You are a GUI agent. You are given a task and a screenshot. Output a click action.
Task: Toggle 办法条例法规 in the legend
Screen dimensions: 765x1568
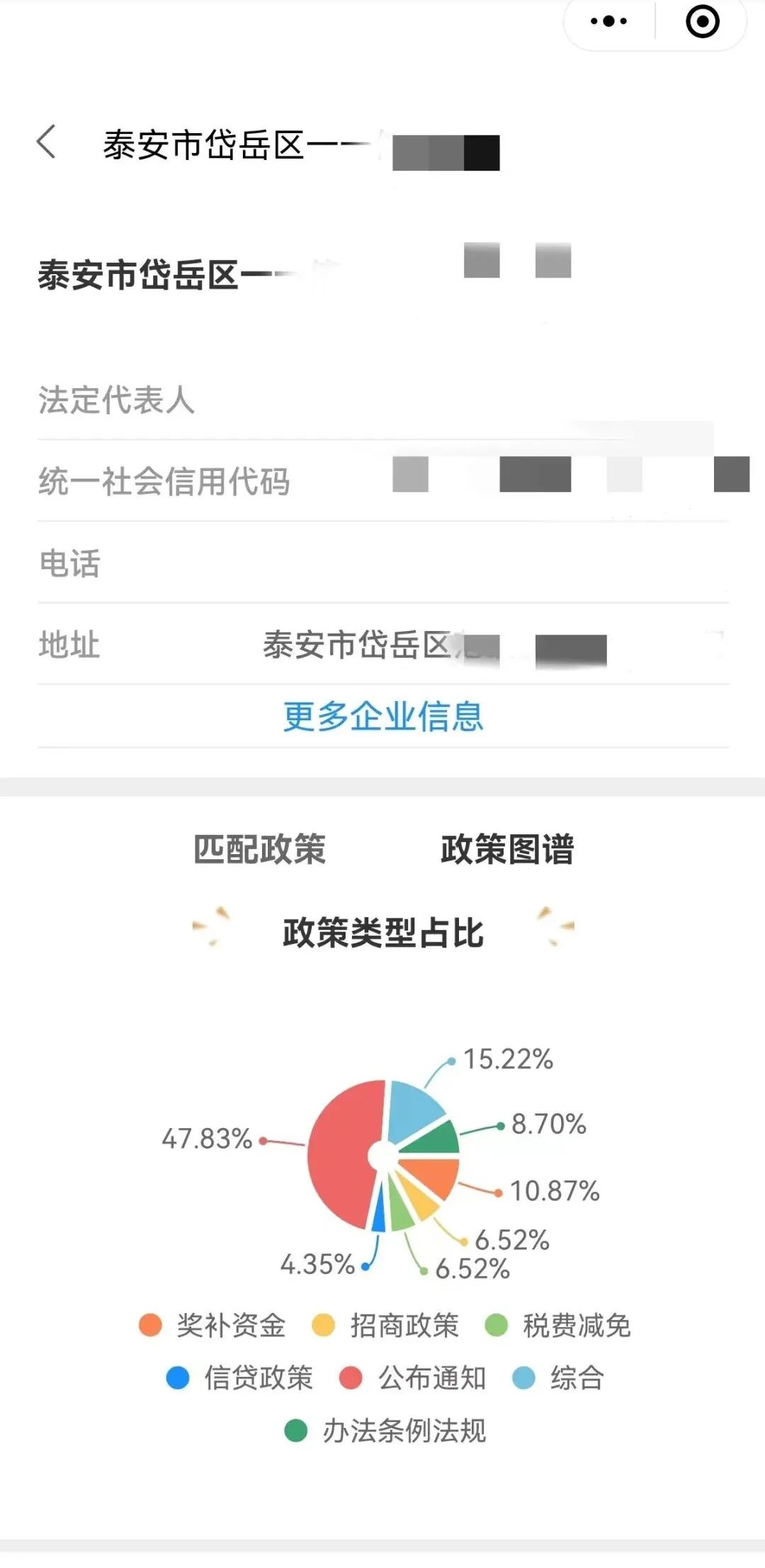pyautogui.click(x=385, y=1431)
